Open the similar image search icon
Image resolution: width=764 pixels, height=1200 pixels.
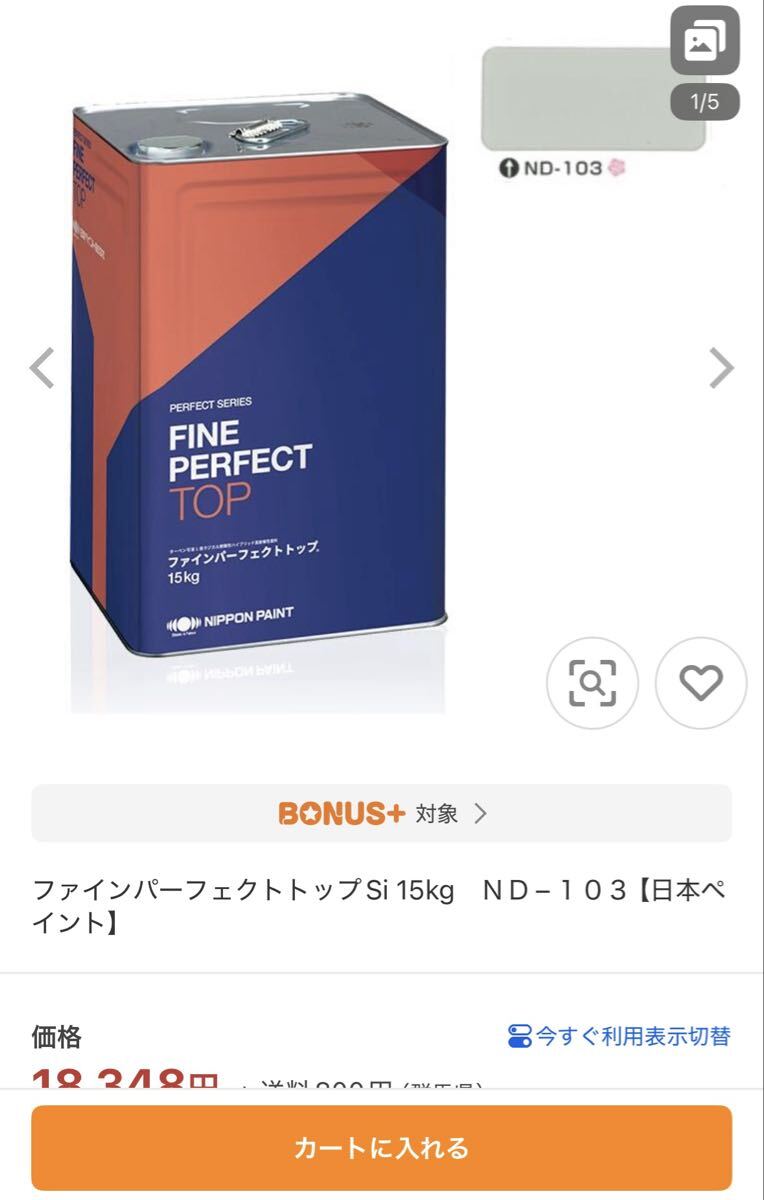pos(592,683)
